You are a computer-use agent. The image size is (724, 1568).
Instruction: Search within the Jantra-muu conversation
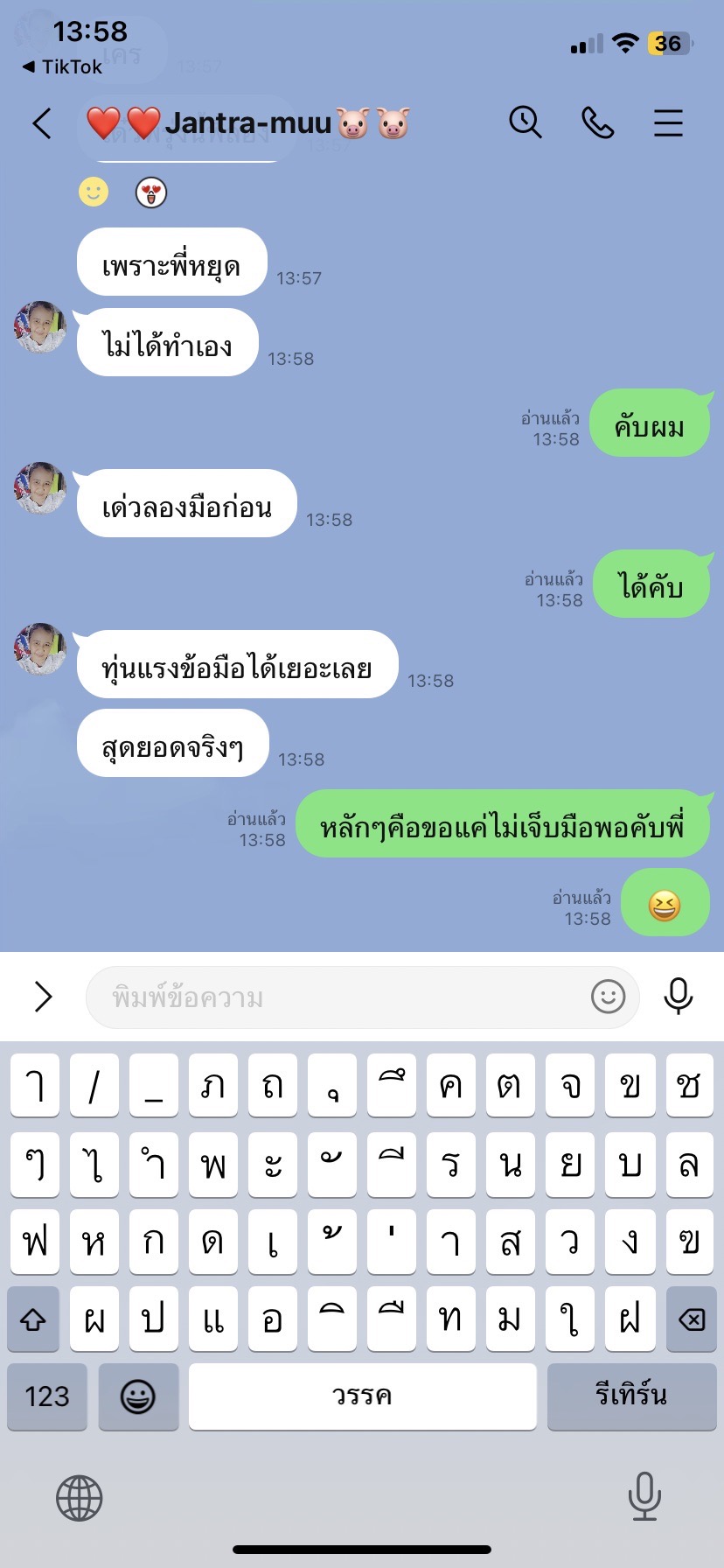526,122
